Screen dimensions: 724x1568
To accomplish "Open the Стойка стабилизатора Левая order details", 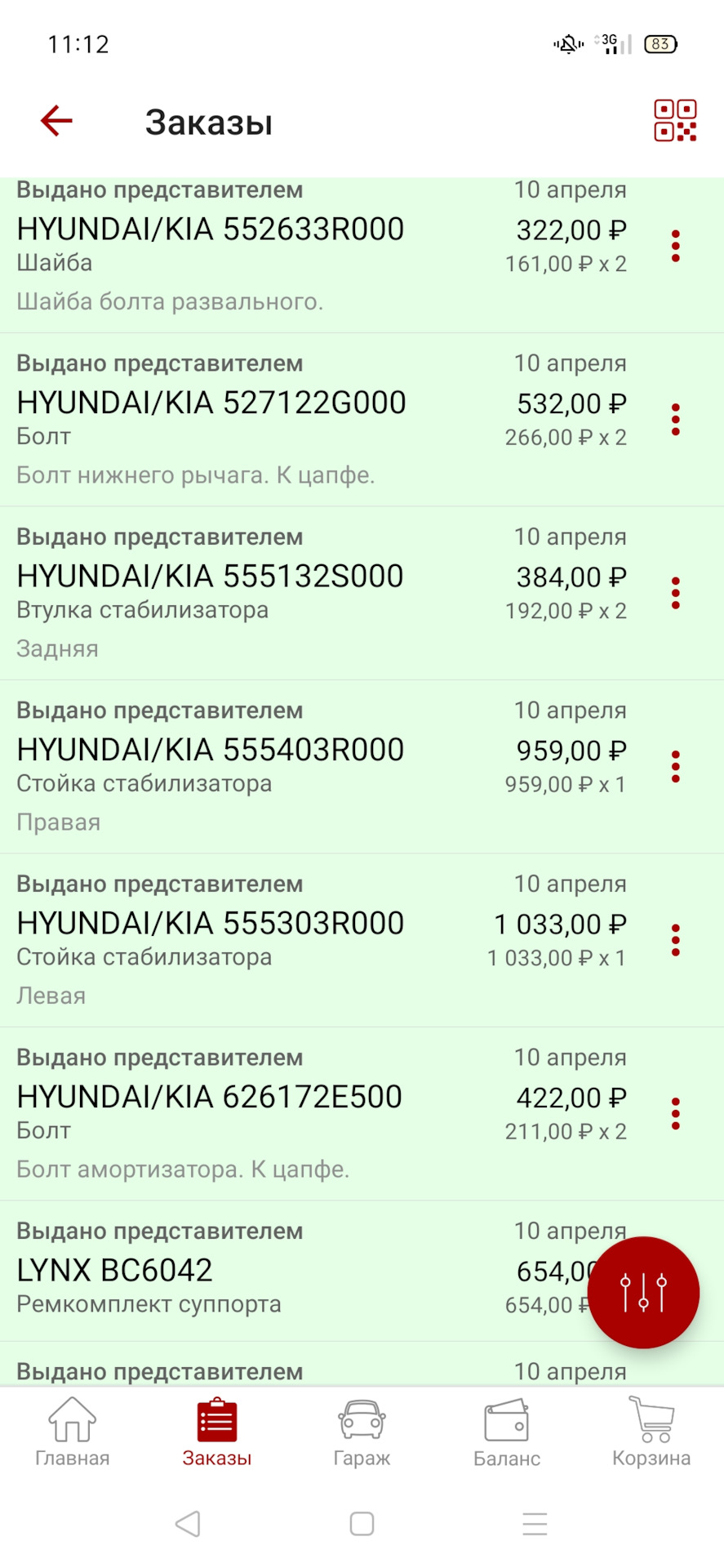I will pos(326,939).
